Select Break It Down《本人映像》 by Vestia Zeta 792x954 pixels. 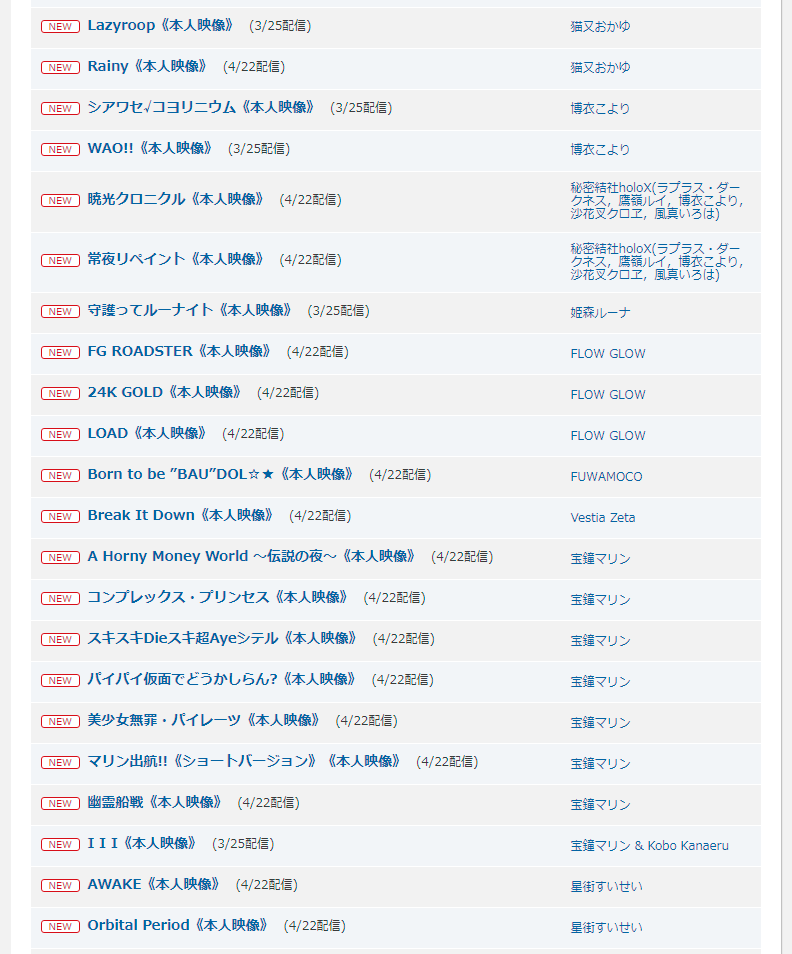coord(180,515)
